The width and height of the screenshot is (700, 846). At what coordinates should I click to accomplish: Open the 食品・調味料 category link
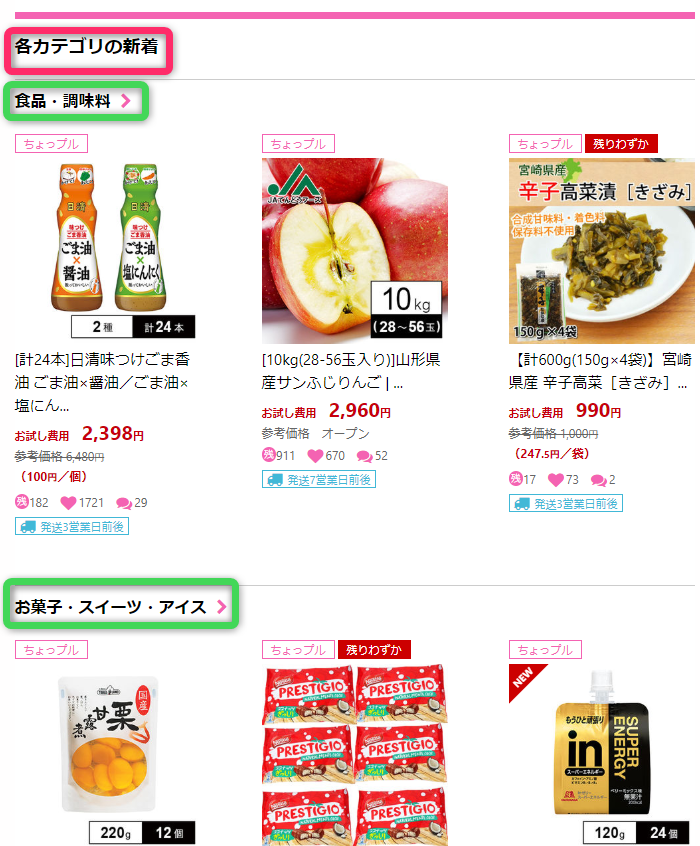coord(72,101)
